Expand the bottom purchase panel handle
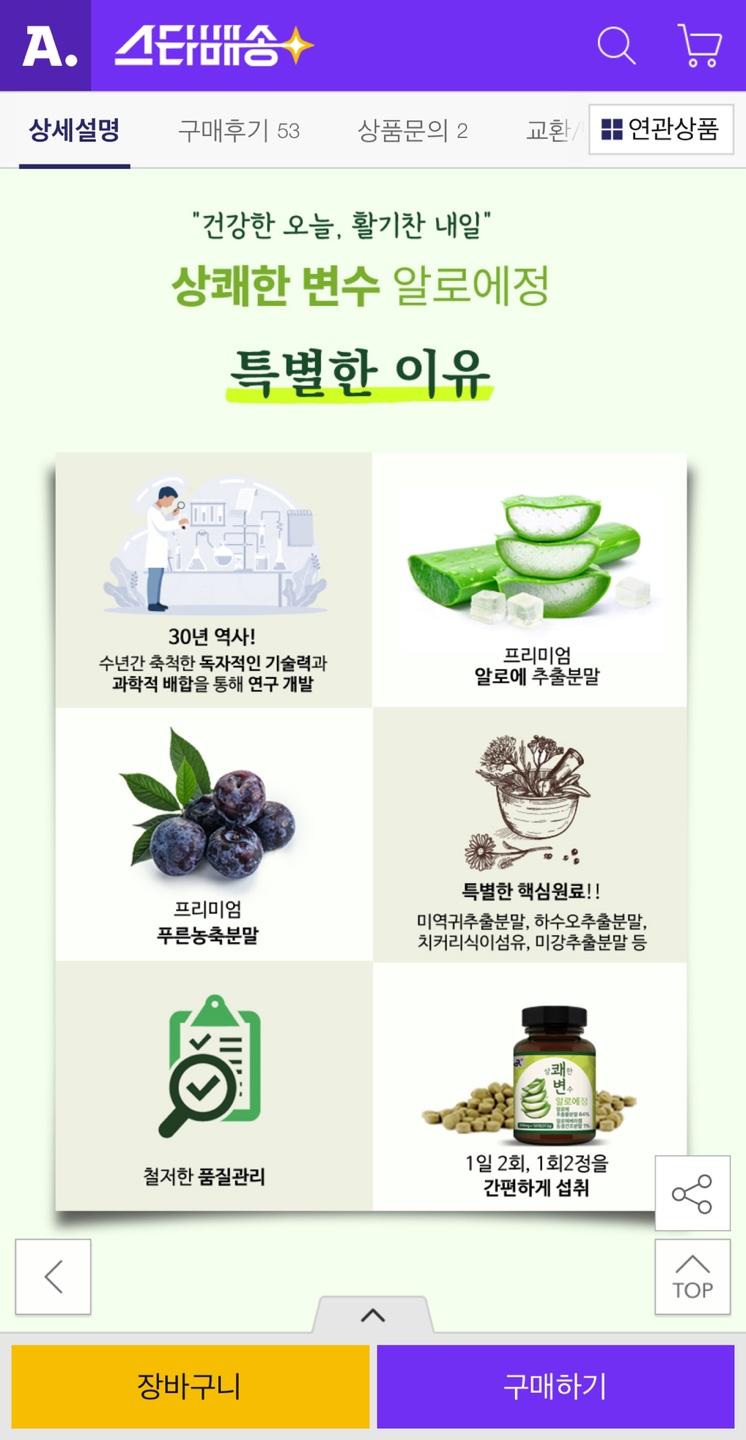This screenshot has width=746, height=1440. tap(373, 1315)
